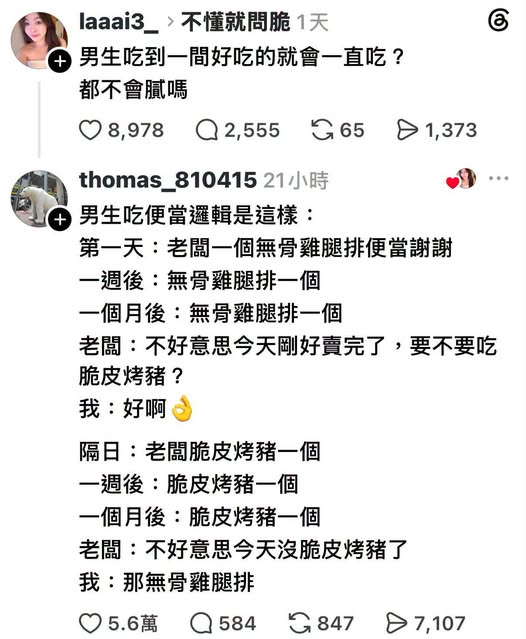Follow thomas_810415 via the avatar plus badge
This screenshot has height=639, width=526.
tap(60, 220)
